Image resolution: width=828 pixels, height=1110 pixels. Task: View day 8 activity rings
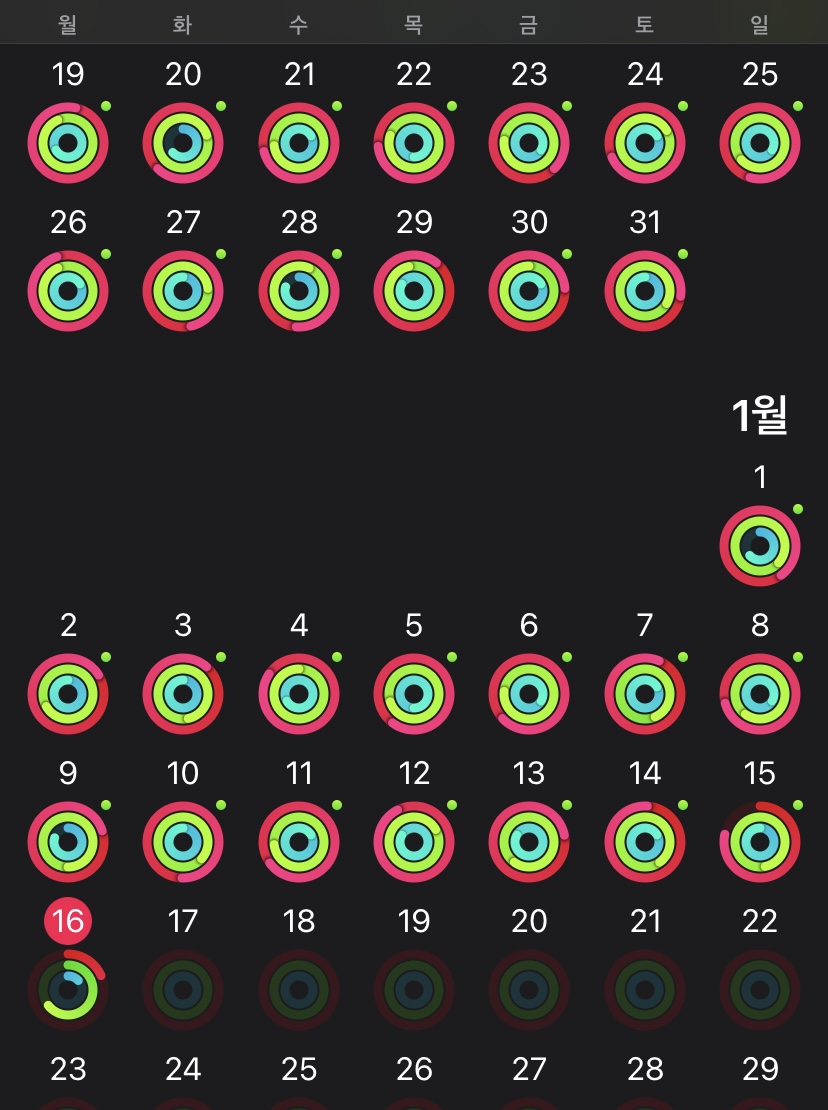pyautogui.click(x=760, y=694)
